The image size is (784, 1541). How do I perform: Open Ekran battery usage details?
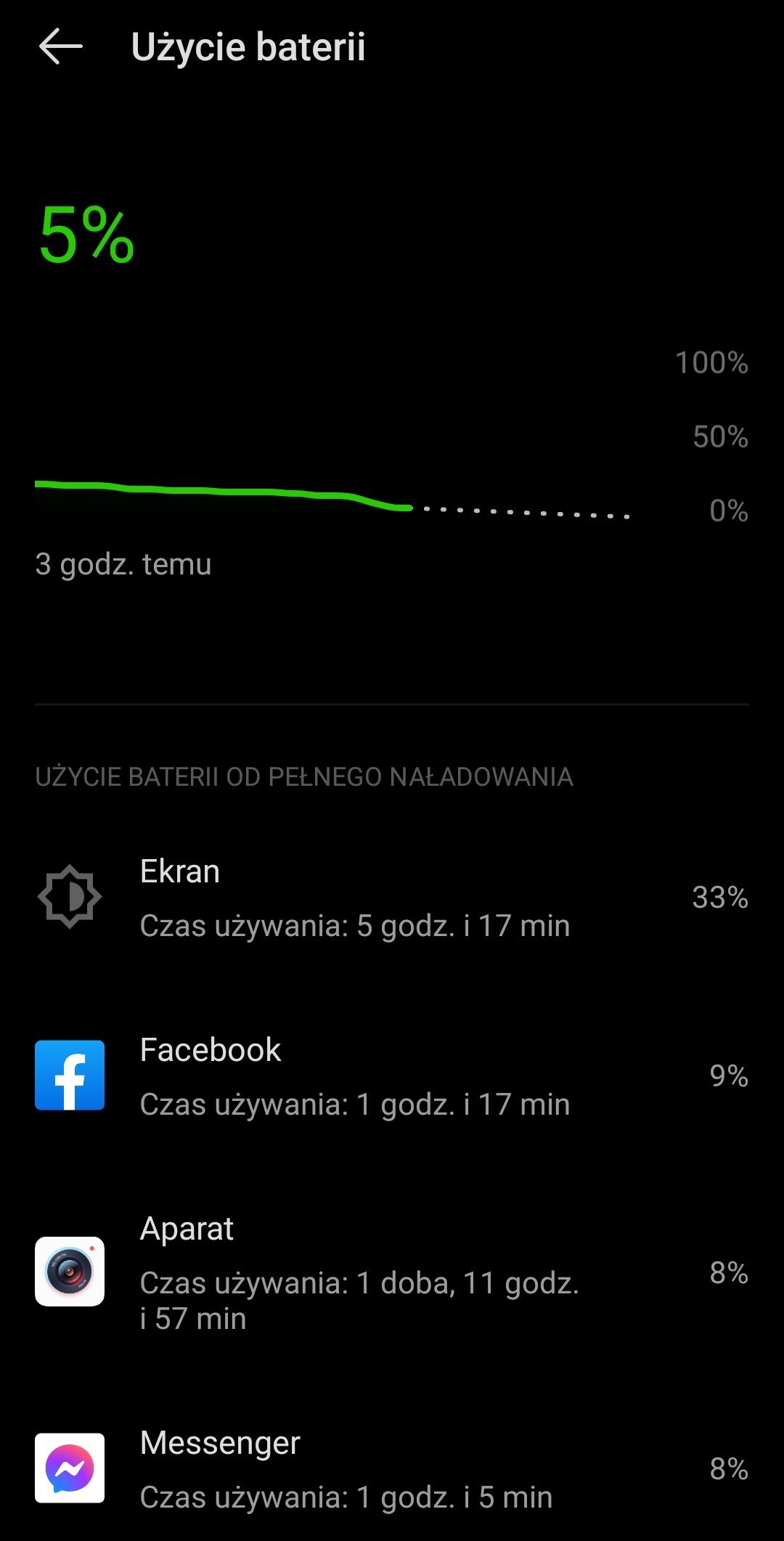coord(392,898)
